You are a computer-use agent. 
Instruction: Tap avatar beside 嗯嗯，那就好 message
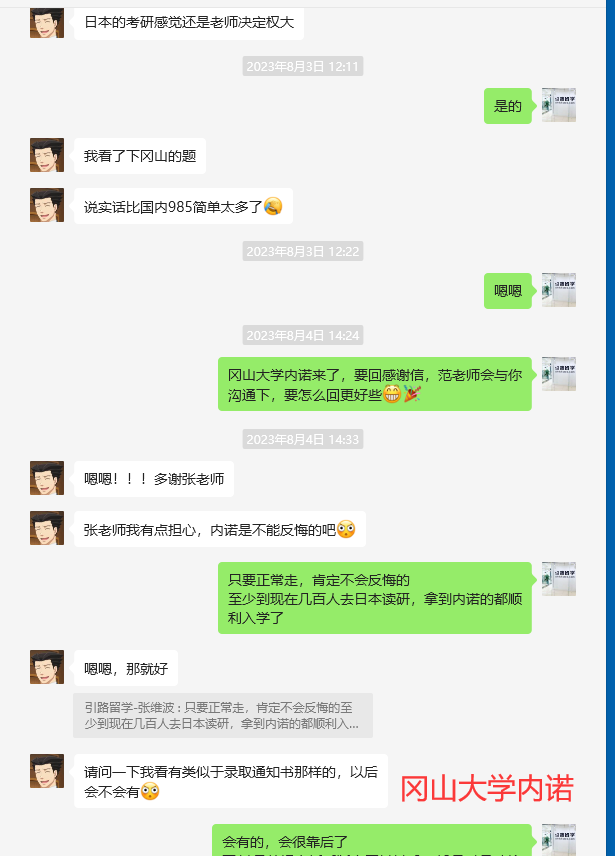tap(47, 667)
